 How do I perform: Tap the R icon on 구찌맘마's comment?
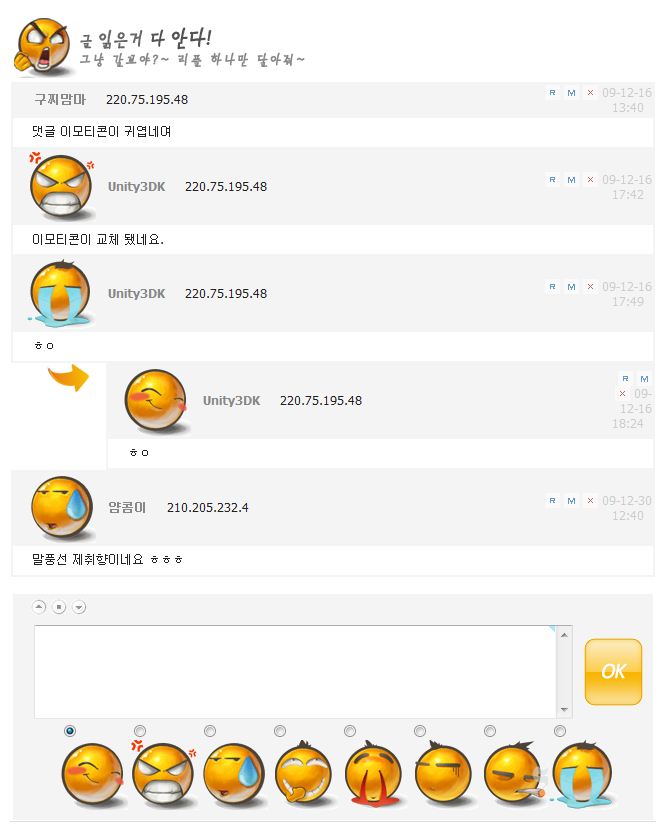552,92
